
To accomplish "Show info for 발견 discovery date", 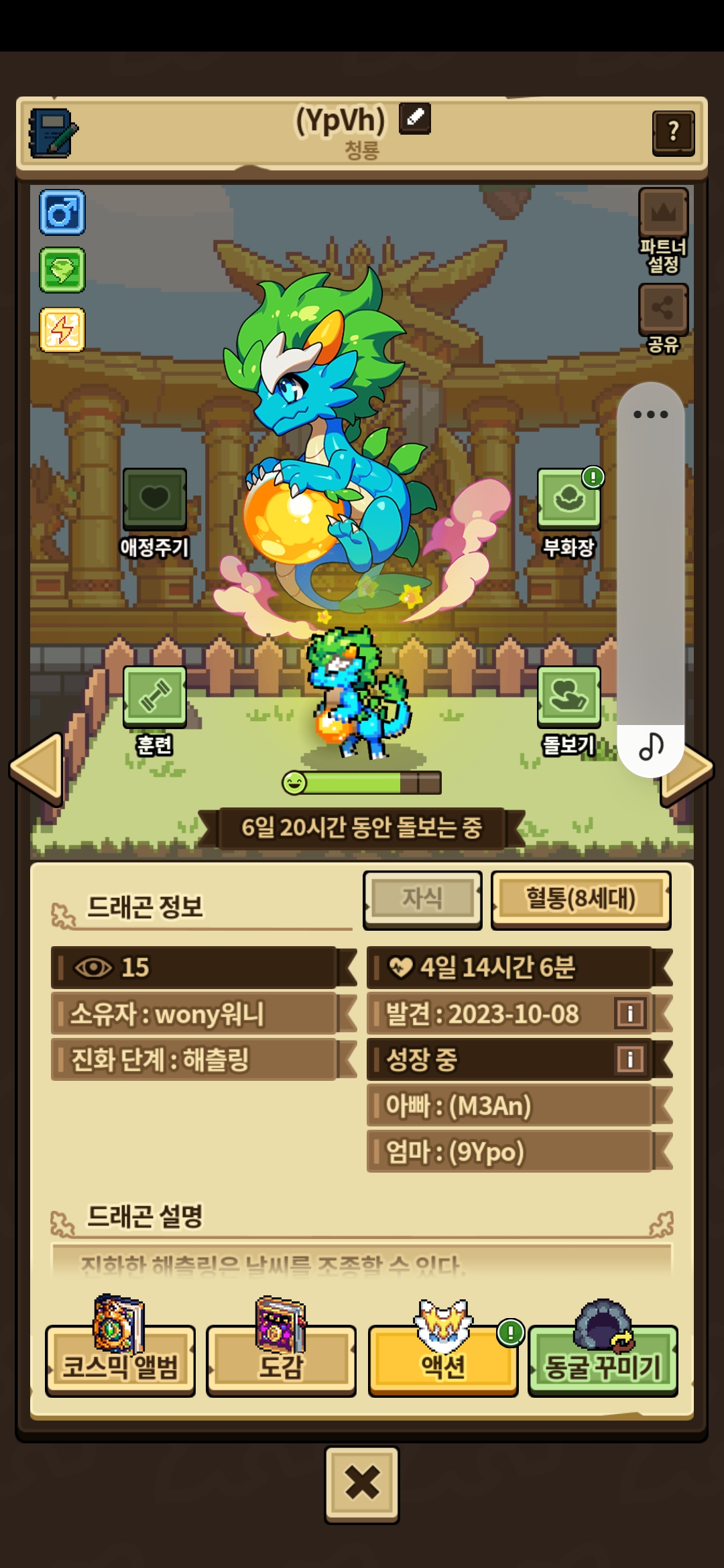I will [x=629, y=1013].
